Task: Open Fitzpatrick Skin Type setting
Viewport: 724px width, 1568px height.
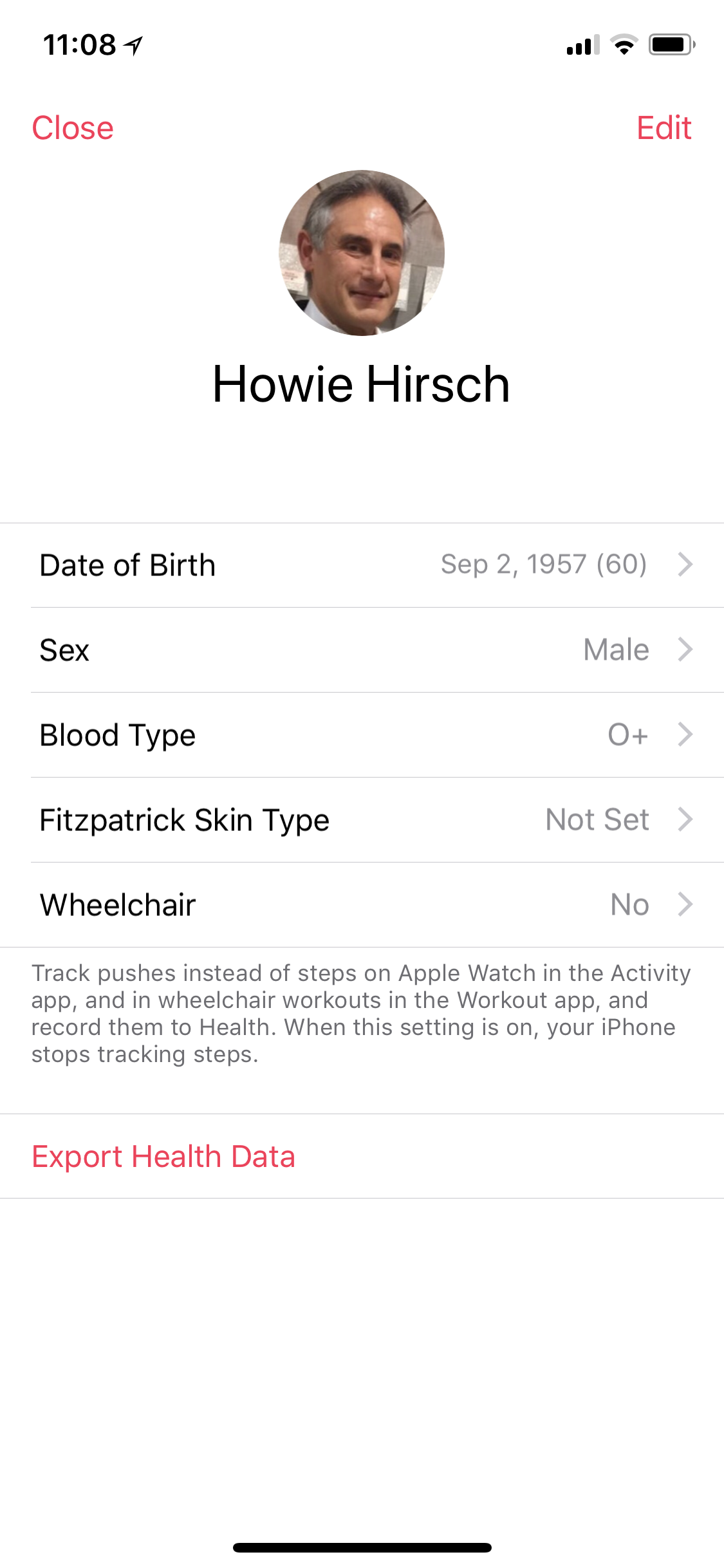Action: (x=362, y=820)
